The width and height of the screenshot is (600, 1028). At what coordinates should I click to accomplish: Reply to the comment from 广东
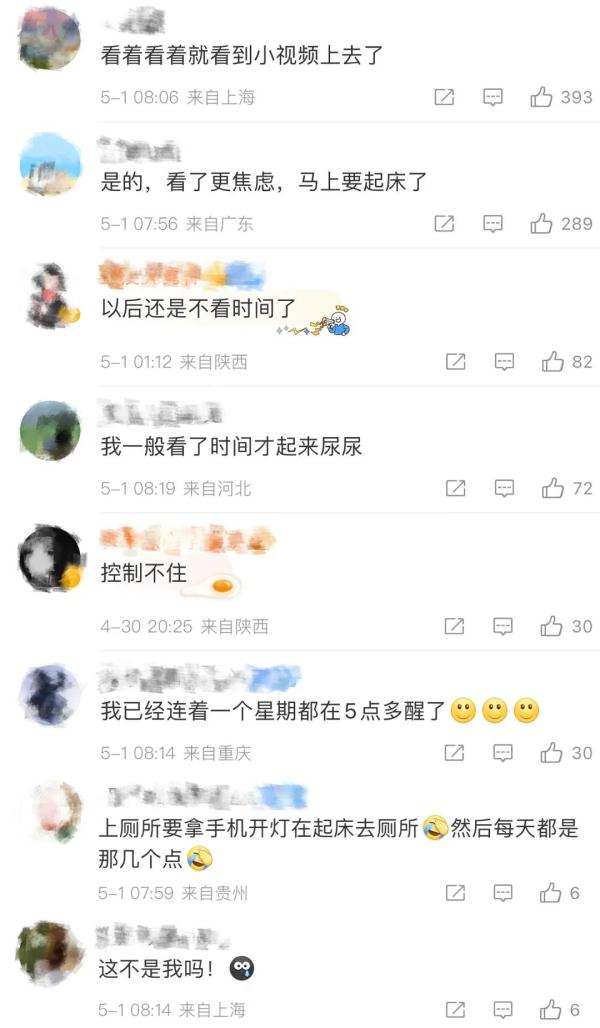493,224
